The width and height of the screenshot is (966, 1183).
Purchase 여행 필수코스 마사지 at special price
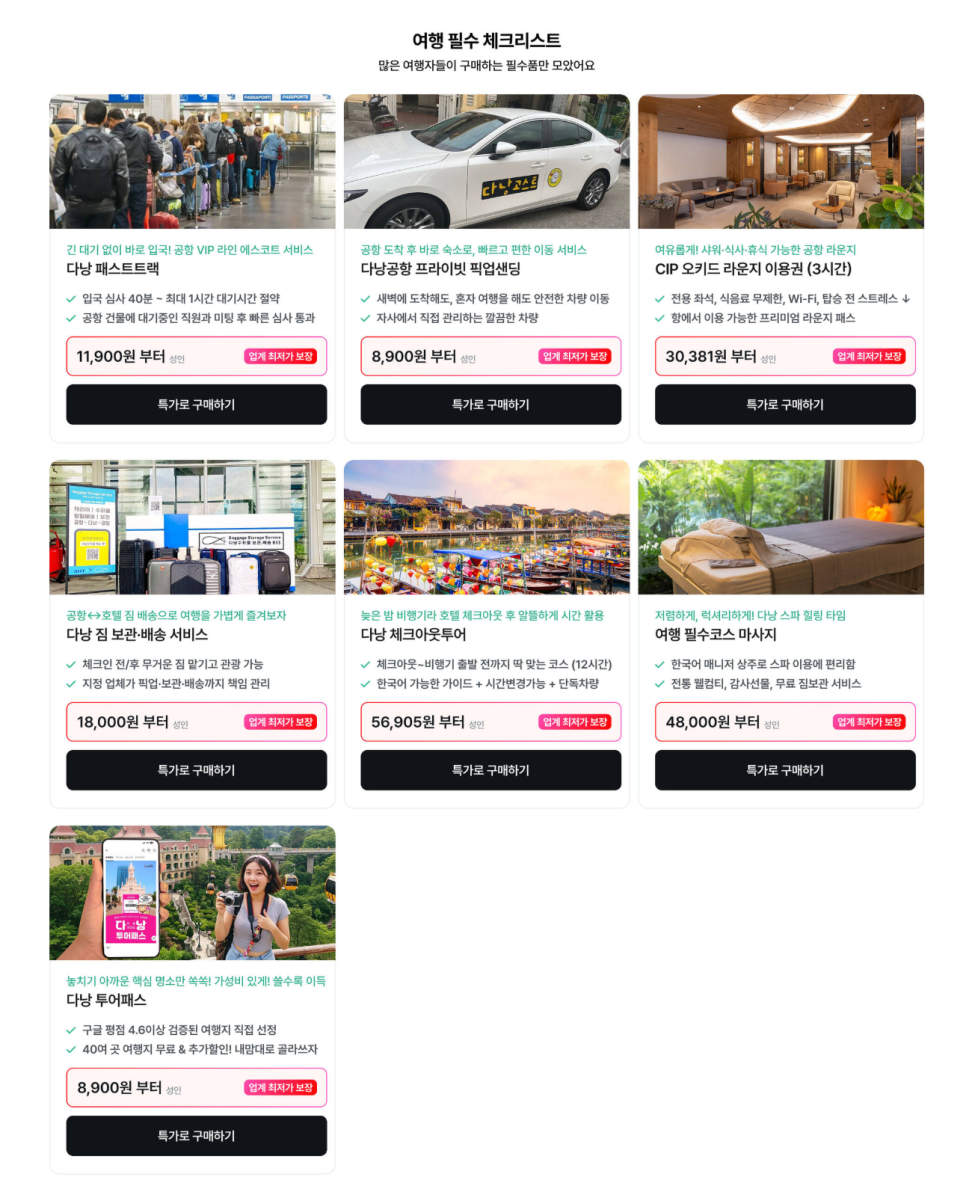pyautogui.click(x=785, y=770)
